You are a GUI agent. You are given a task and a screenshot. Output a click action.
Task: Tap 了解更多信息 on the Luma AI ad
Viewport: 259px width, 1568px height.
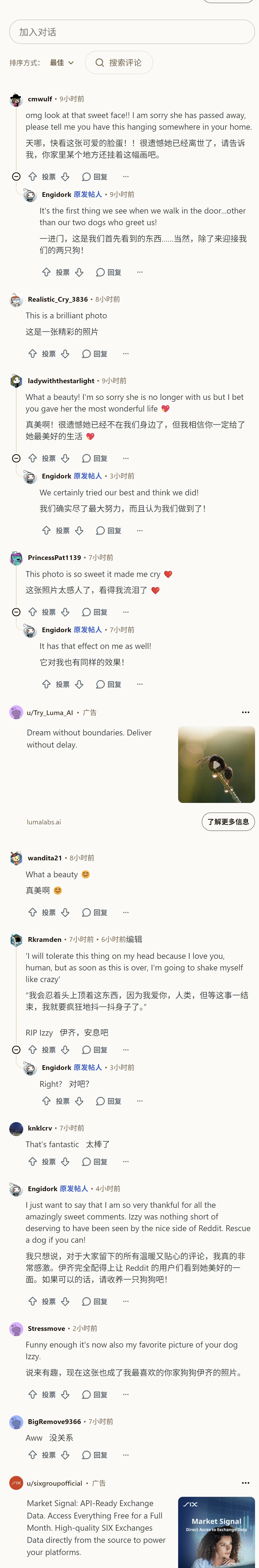coord(228,822)
